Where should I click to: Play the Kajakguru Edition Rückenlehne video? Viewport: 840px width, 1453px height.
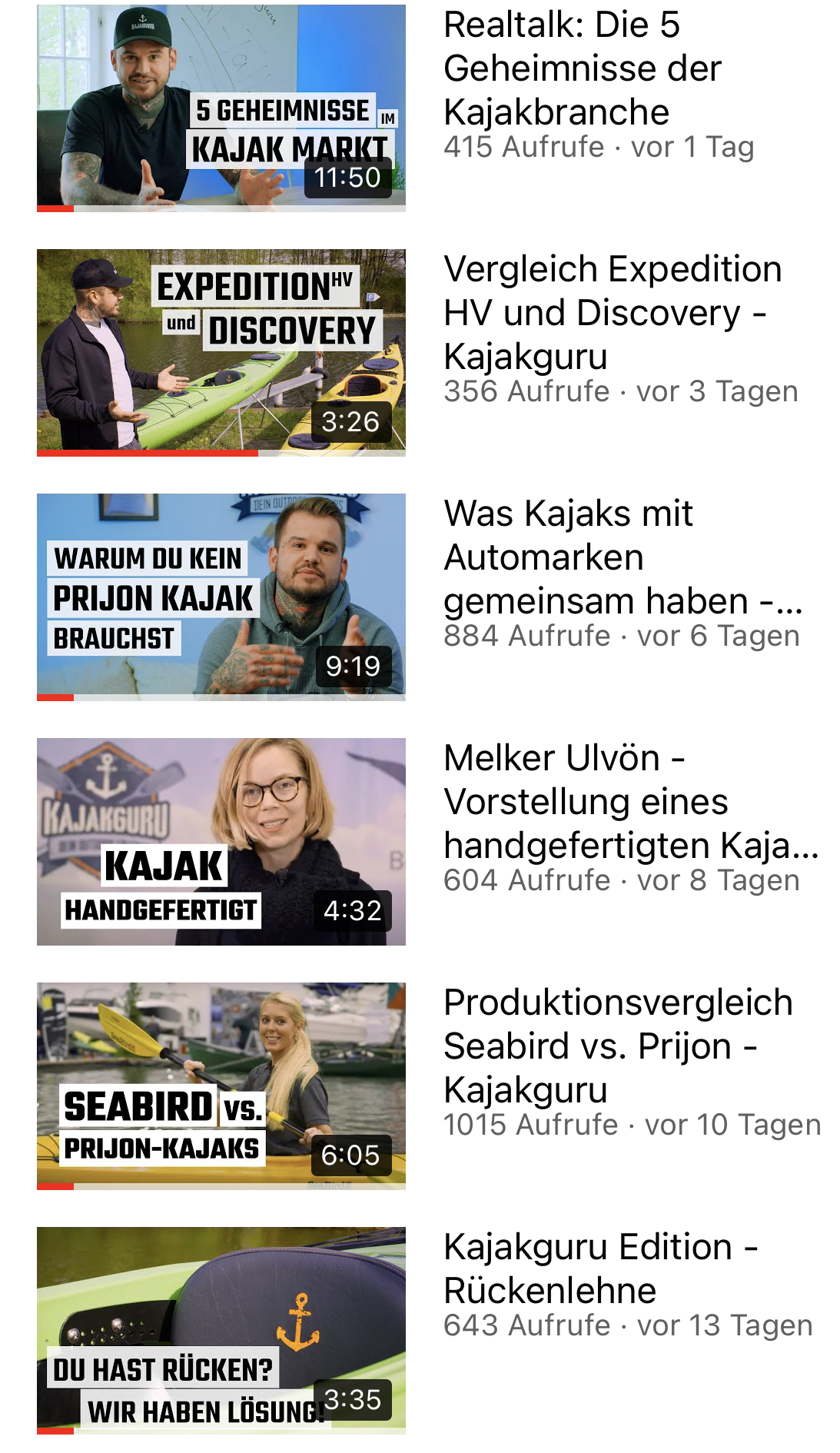pos(221,1330)
